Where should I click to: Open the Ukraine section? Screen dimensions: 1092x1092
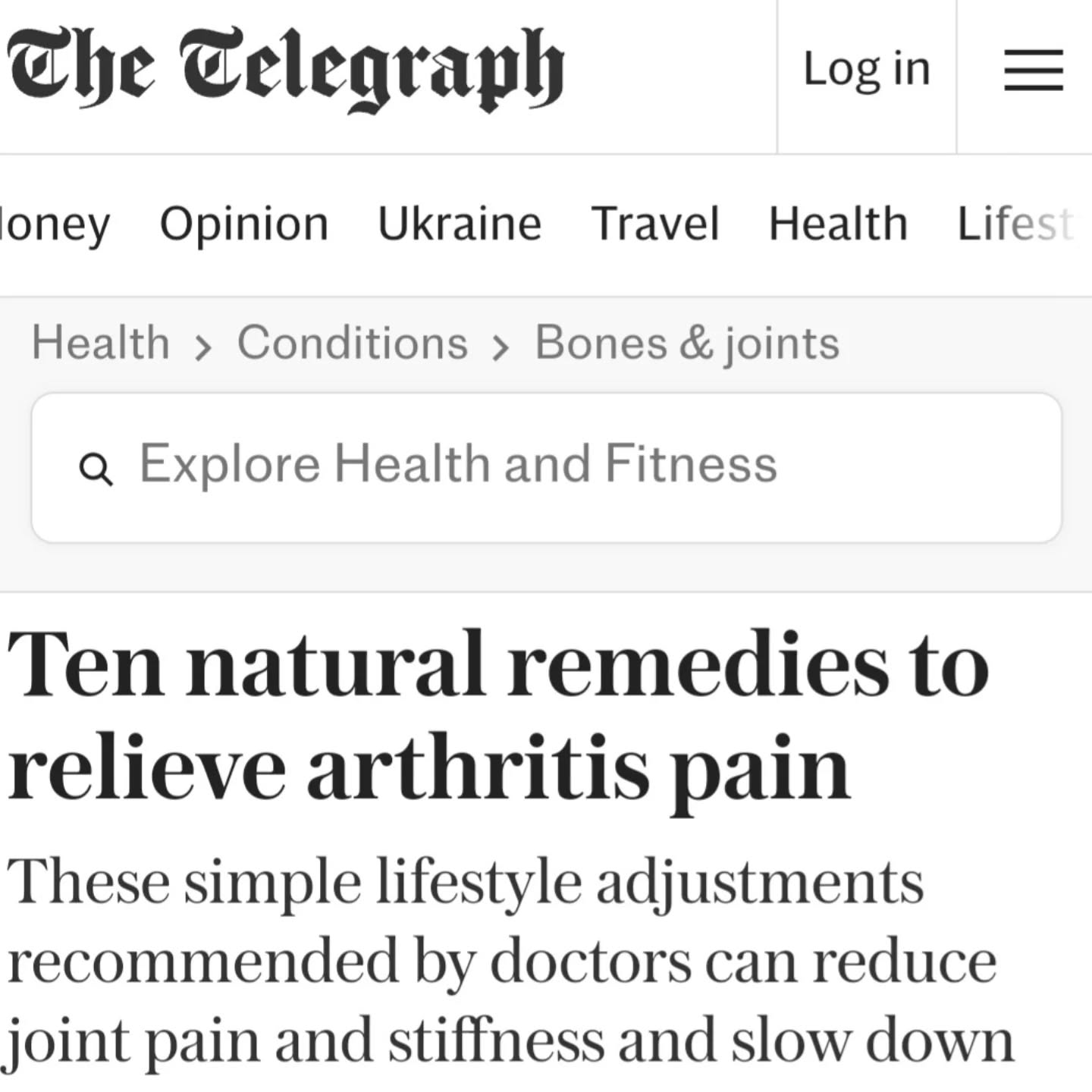(460, 224)
